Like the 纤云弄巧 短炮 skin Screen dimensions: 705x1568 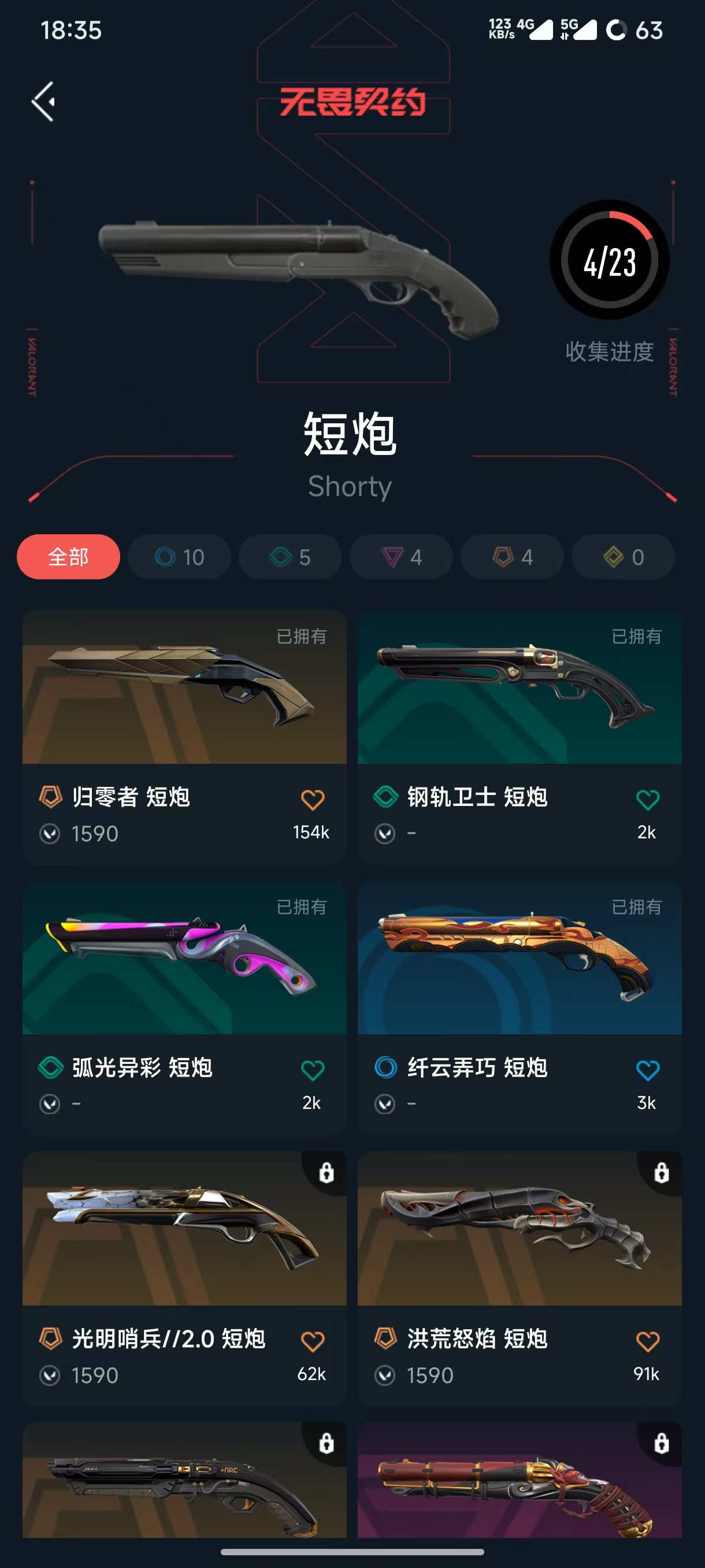(648, 1070)
